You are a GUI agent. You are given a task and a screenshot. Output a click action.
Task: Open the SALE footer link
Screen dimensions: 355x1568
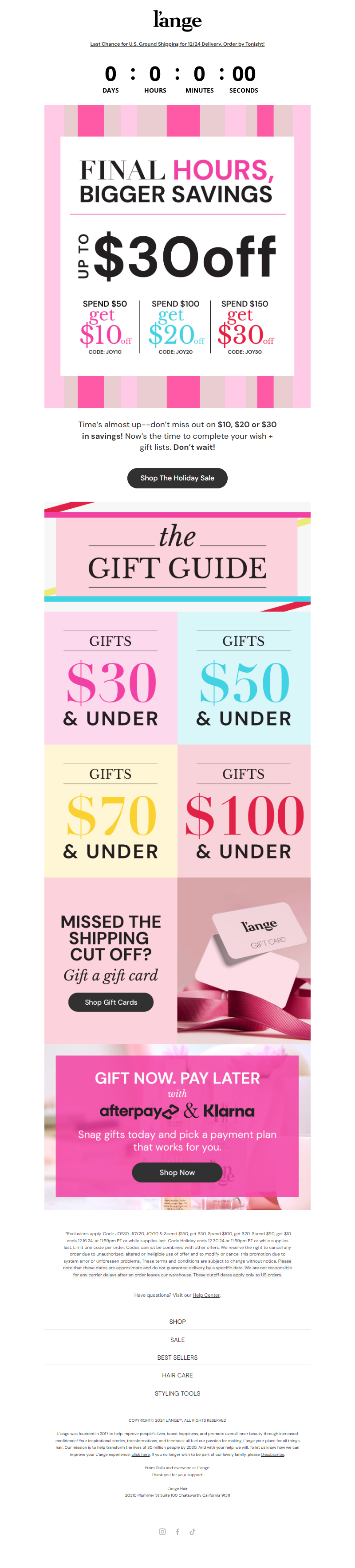[x=177, y=1340]
